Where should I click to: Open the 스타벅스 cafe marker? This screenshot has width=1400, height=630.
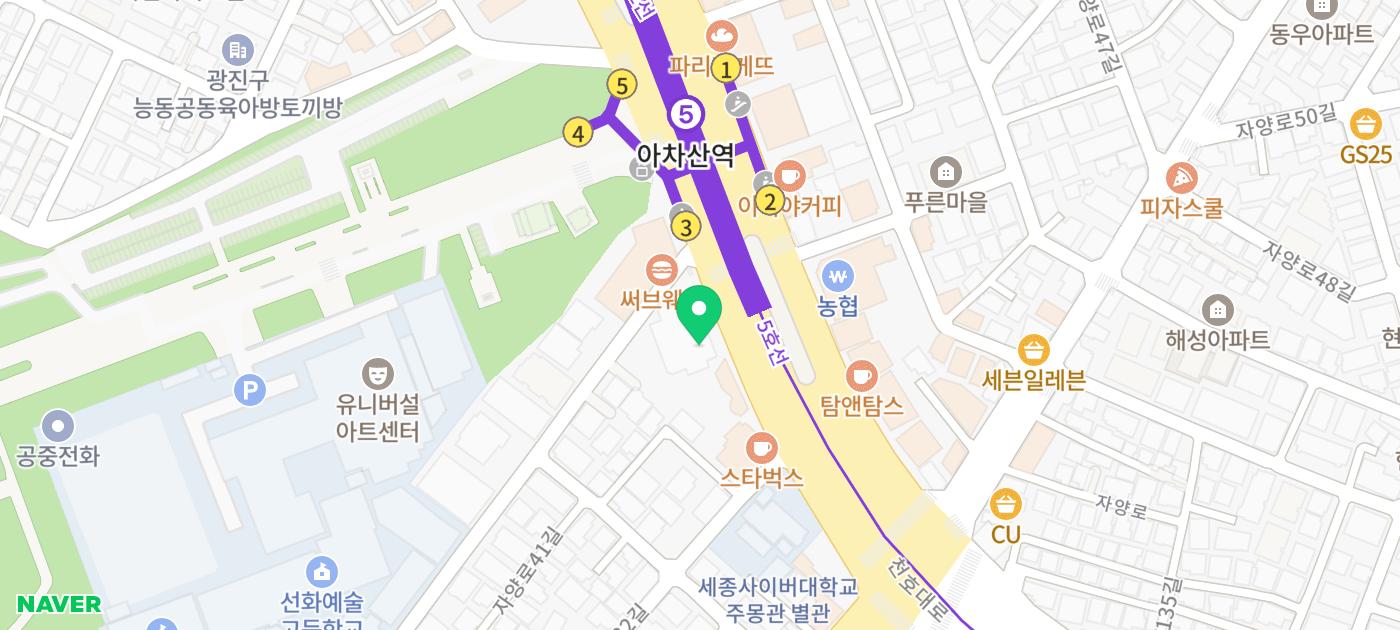point(762,448)
